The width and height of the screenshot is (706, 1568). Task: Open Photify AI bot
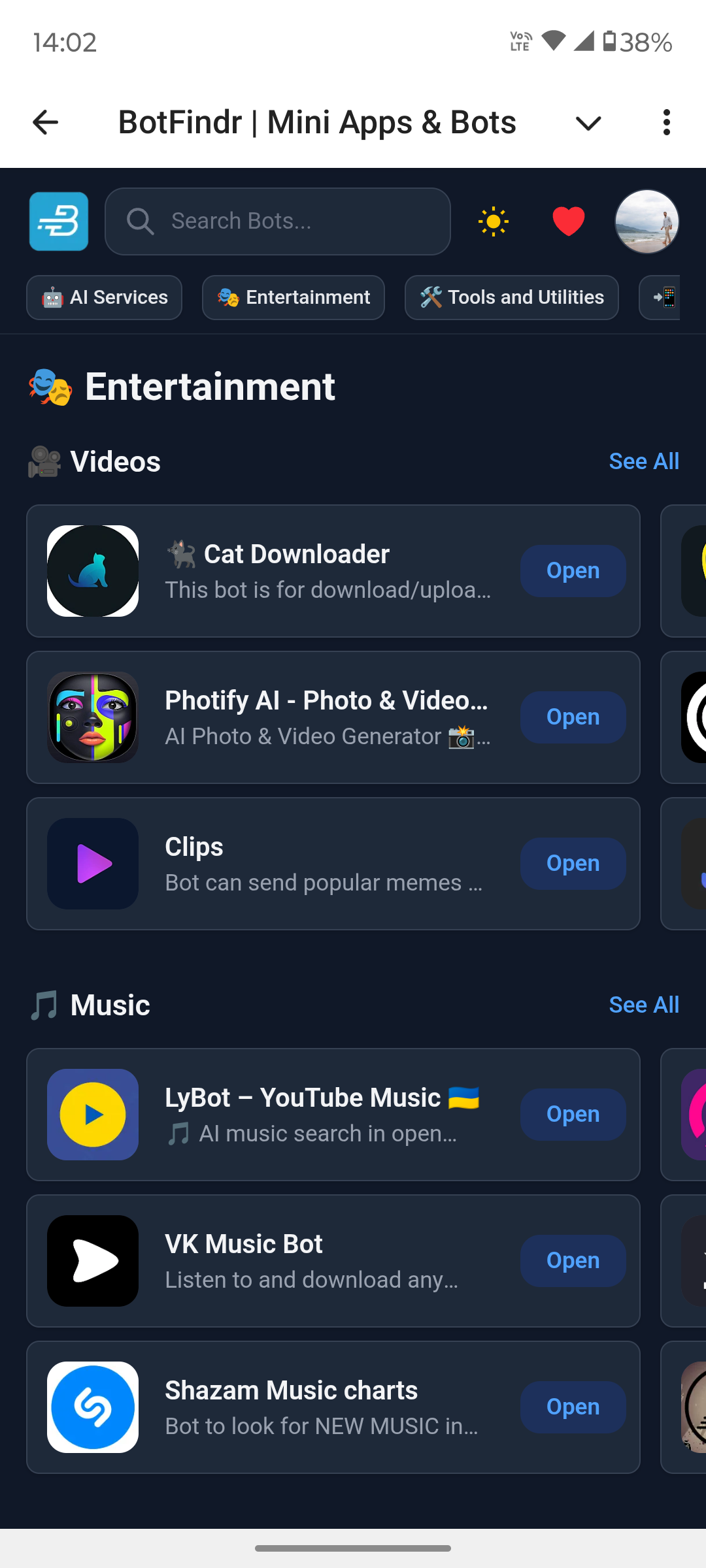573,717
